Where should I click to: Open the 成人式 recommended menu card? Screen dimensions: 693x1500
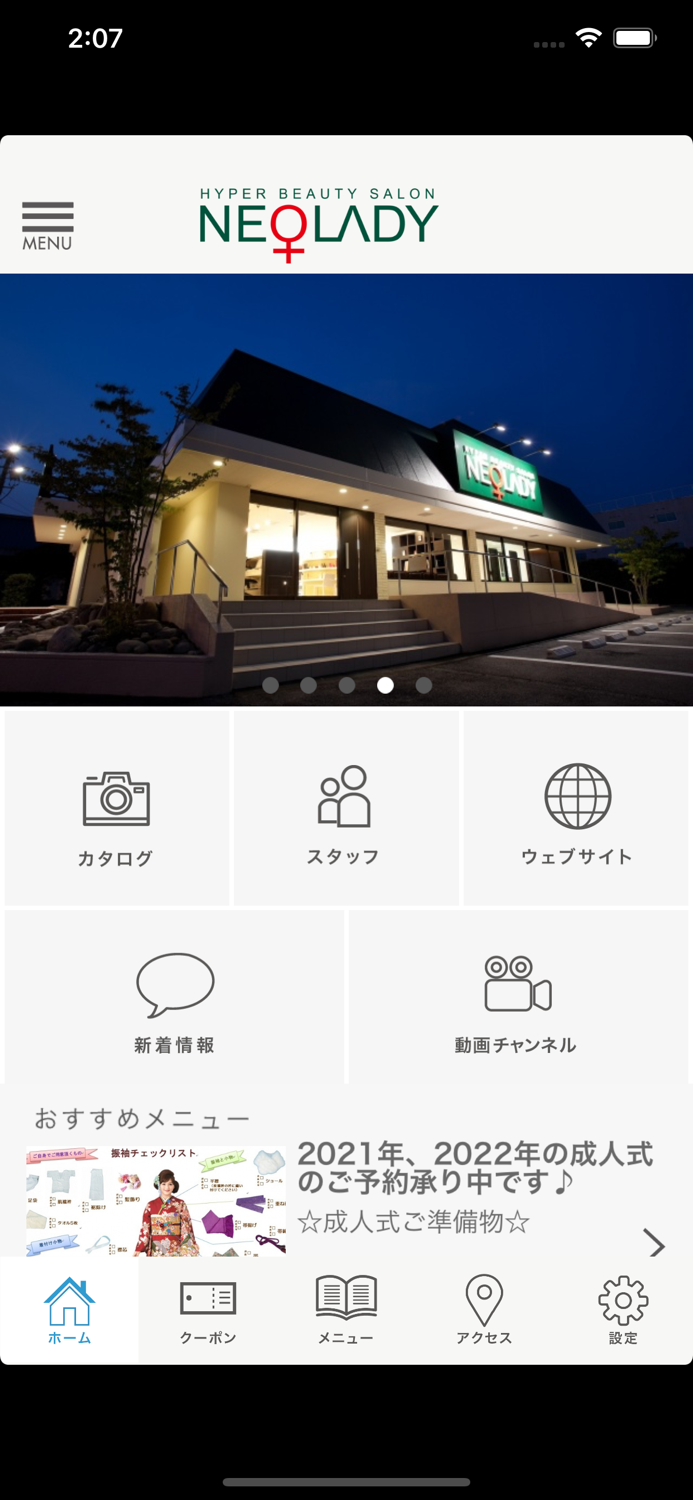[346, 1200]
